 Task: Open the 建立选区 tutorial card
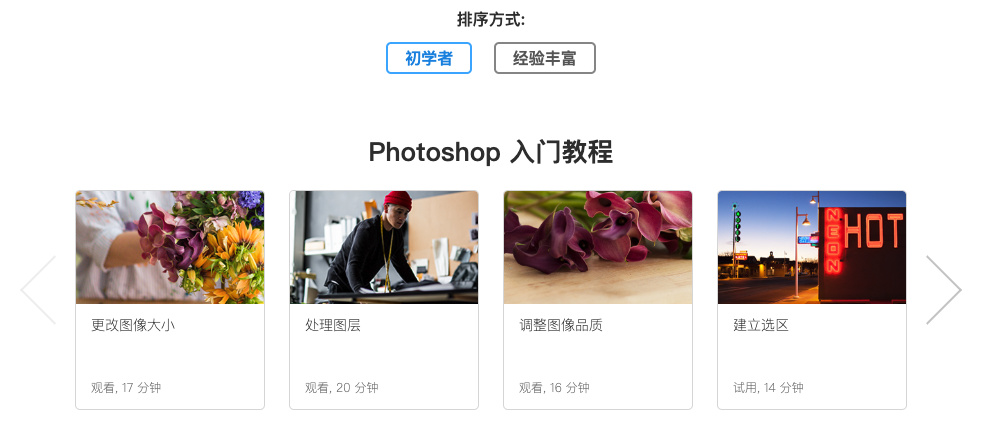[812, 299]
